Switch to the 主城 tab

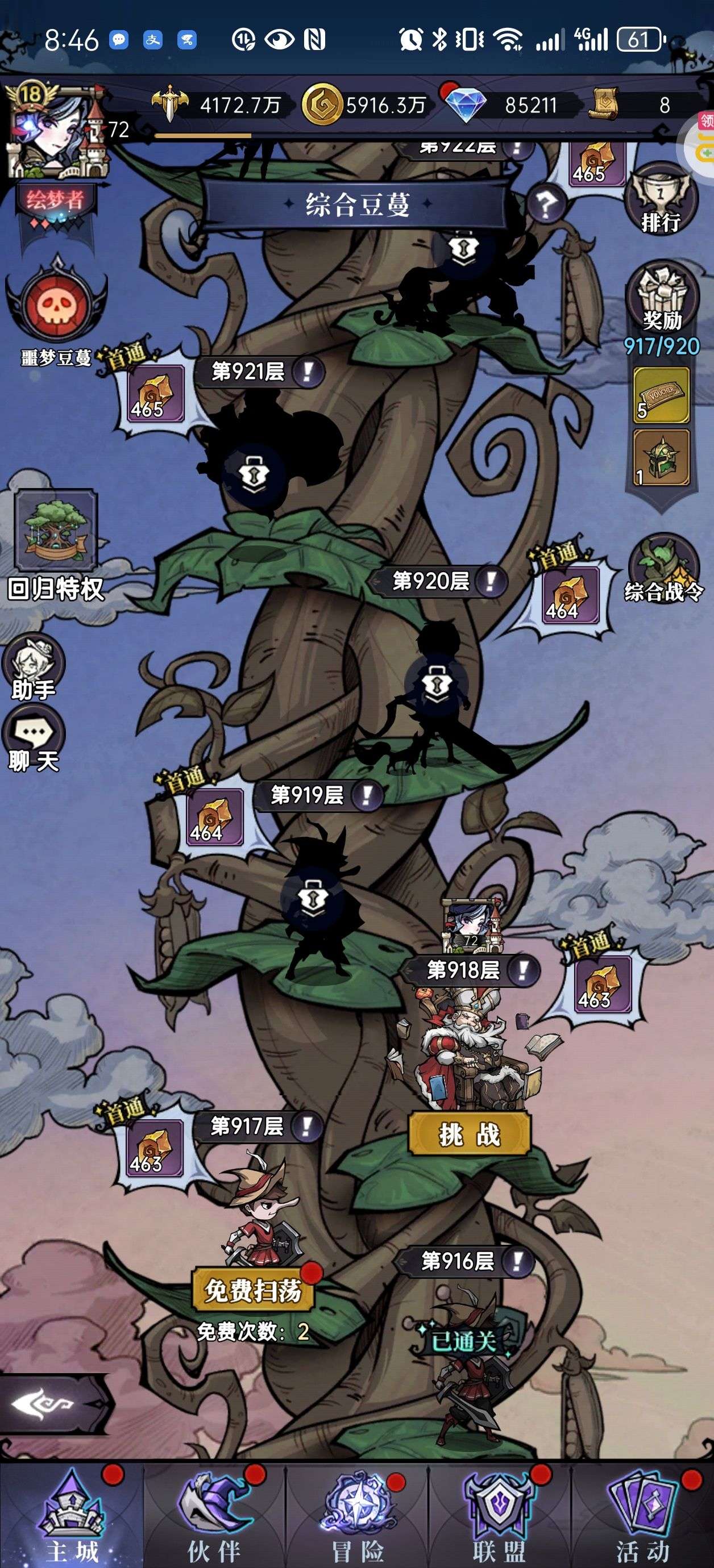[72, 1516]
